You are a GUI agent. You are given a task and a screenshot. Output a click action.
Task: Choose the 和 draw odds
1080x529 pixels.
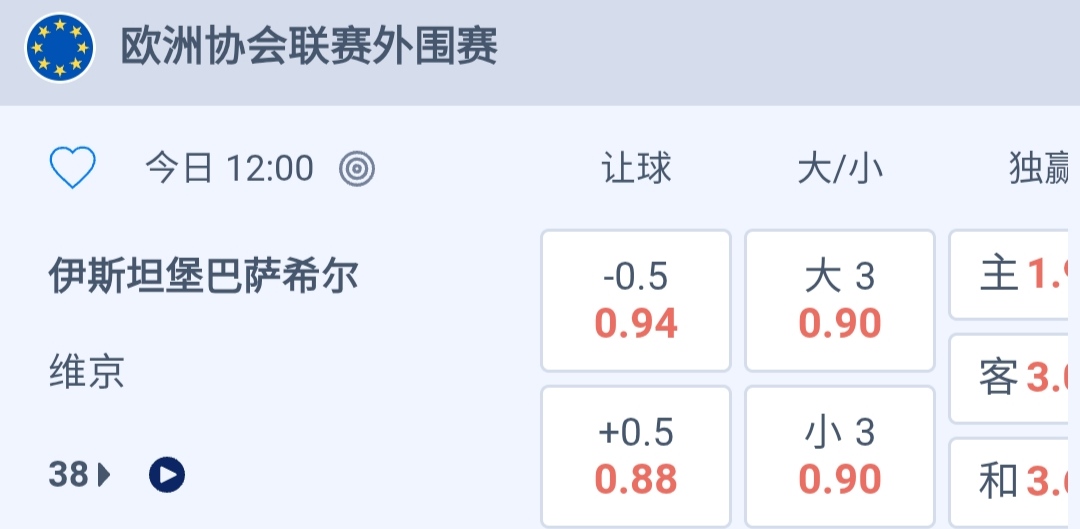click(1014, 481)
